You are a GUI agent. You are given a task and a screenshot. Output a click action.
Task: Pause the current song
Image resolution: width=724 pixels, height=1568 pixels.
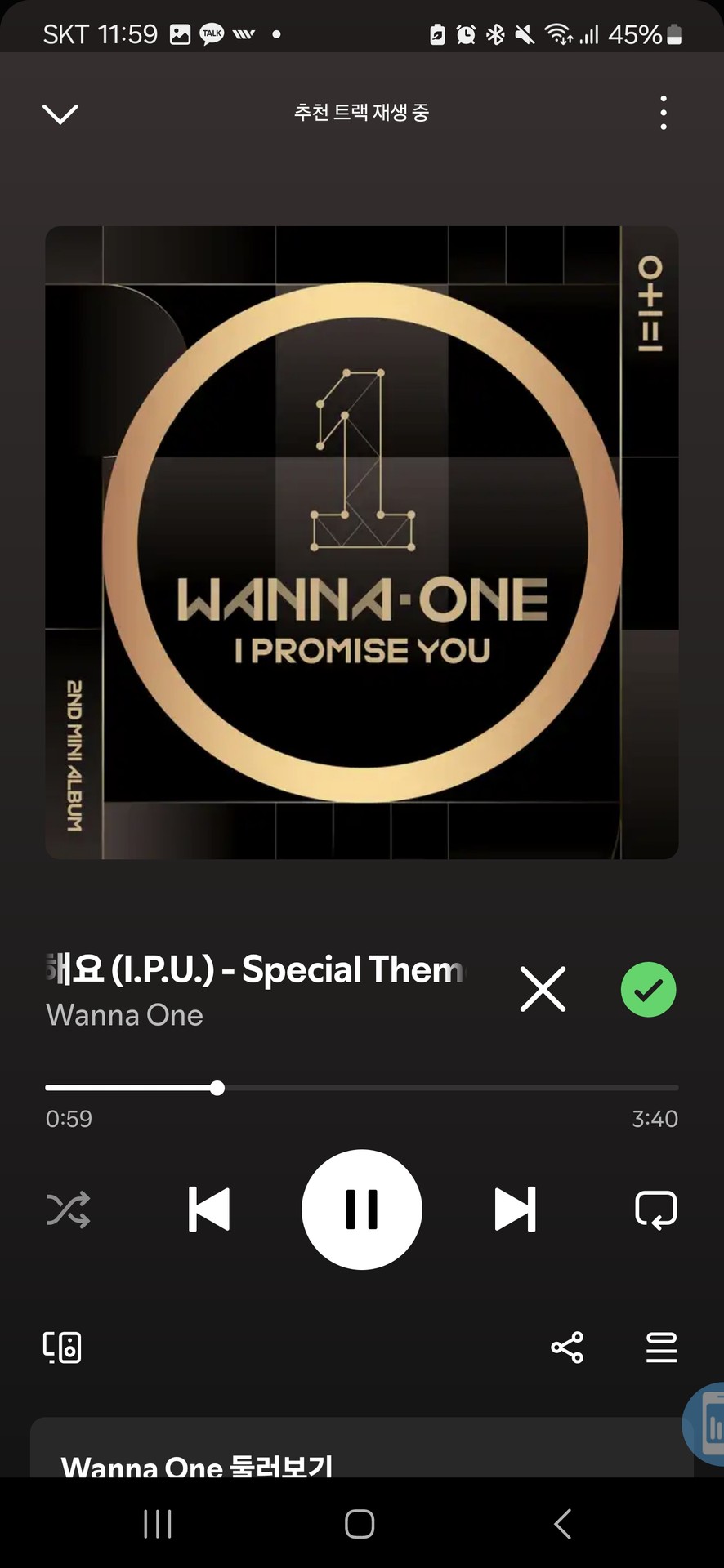pyautogui.click(x=361, y=1209)
